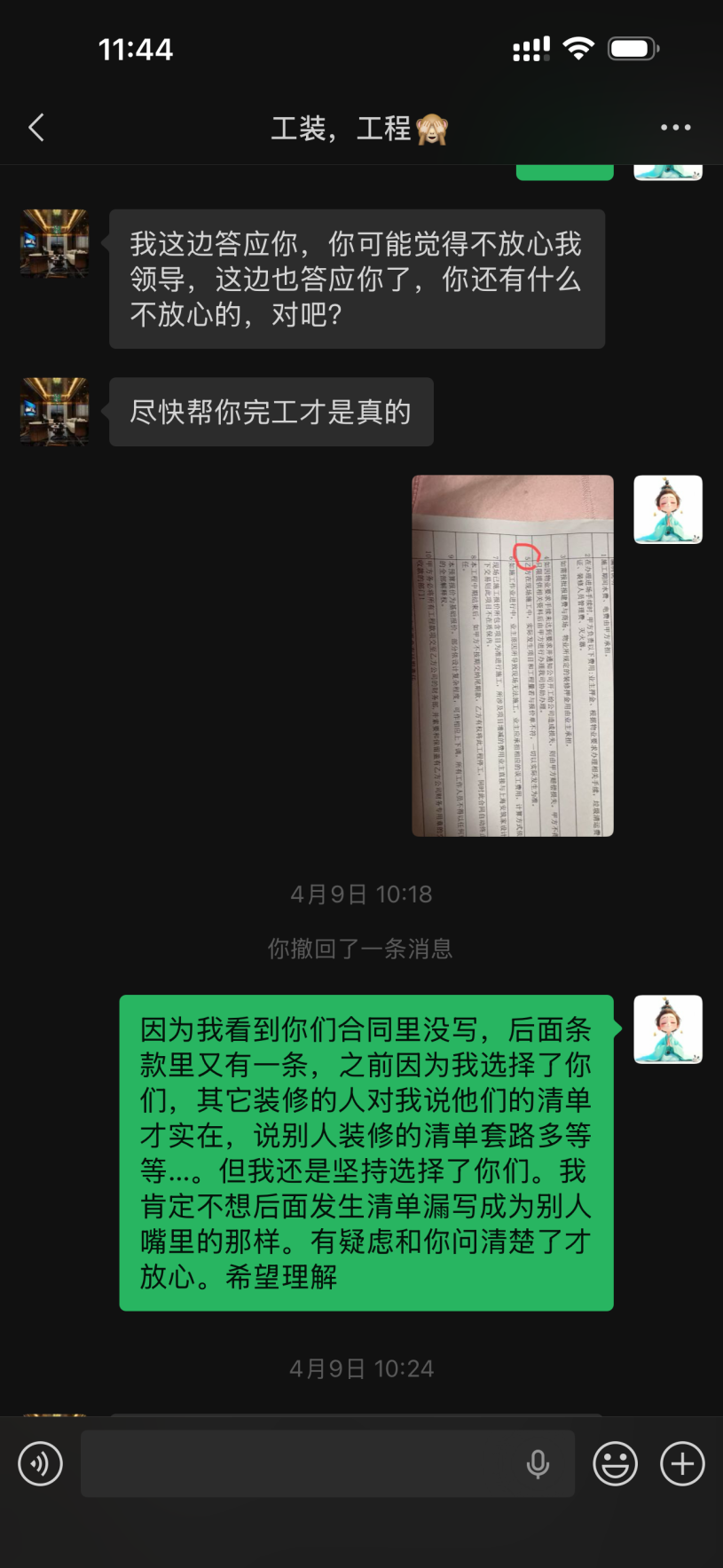This screenshot has height=1568, width=723.
Task: Open the emoji sticker panel
Action: pos(615,1463)
